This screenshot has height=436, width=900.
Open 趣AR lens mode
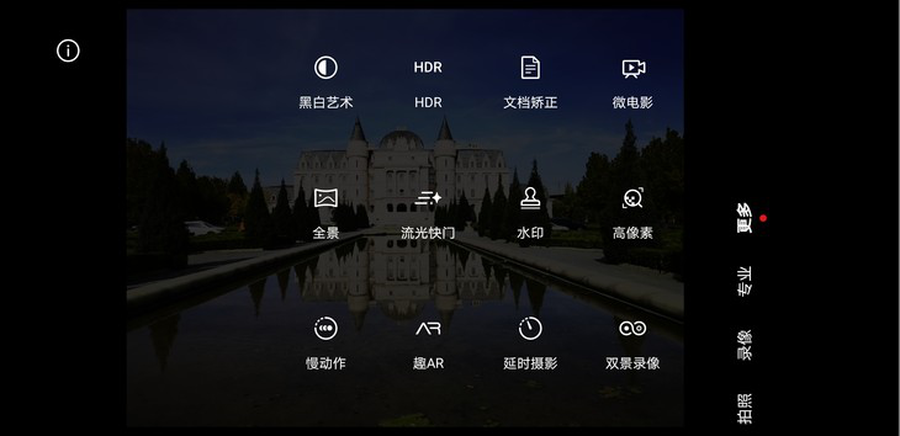(x=428, y=342)
